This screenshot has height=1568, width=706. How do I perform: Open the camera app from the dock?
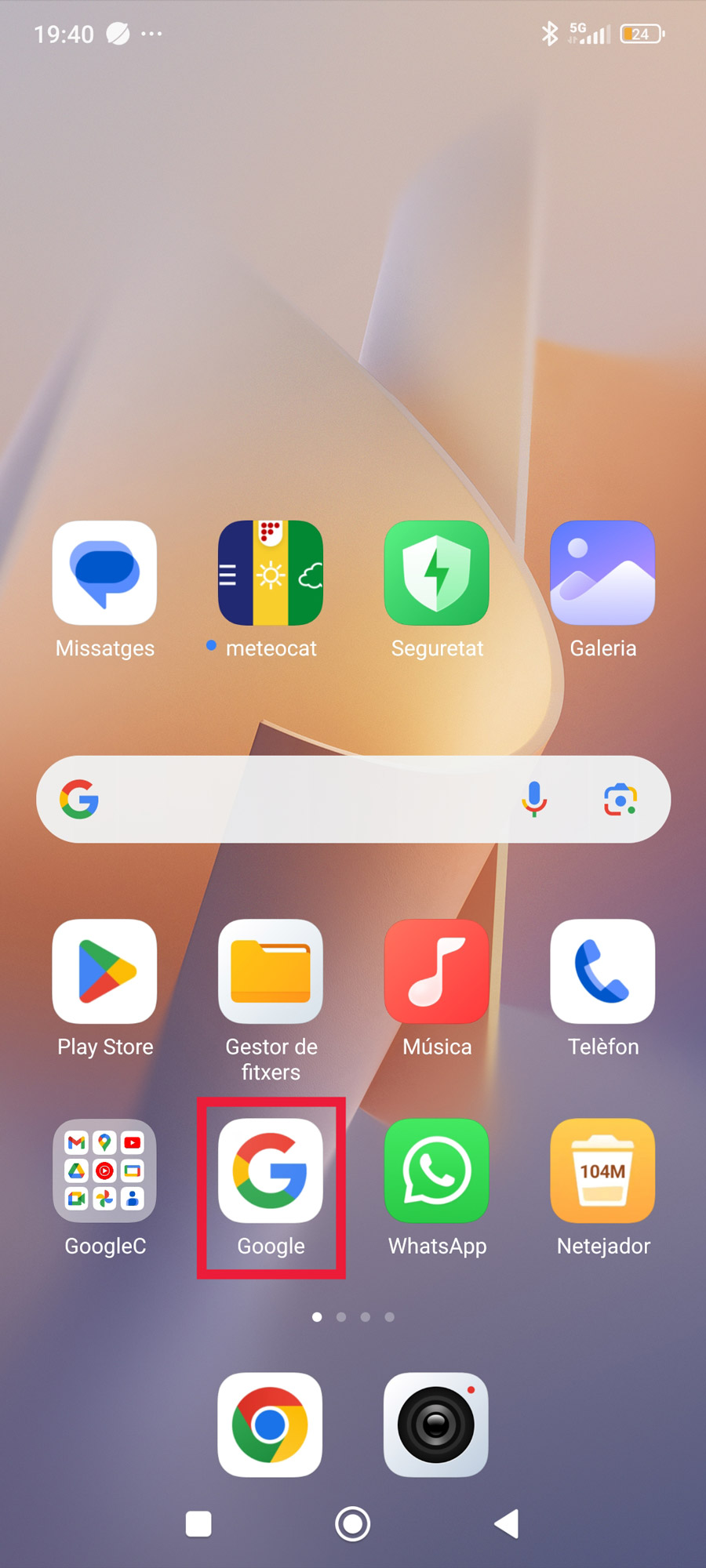pos(436,1425)
